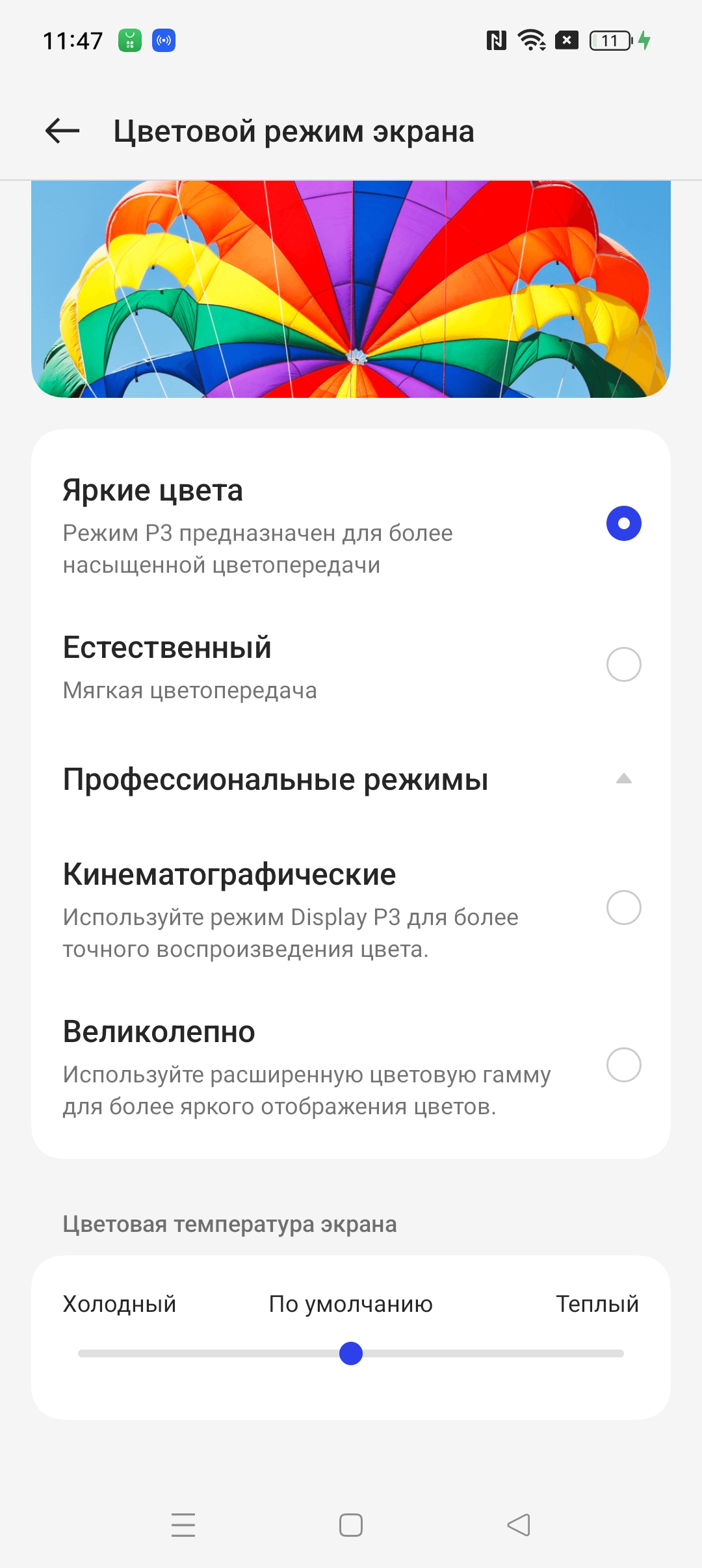Select the Яркие цвета color mode
702x1568 pixels.
623,524
